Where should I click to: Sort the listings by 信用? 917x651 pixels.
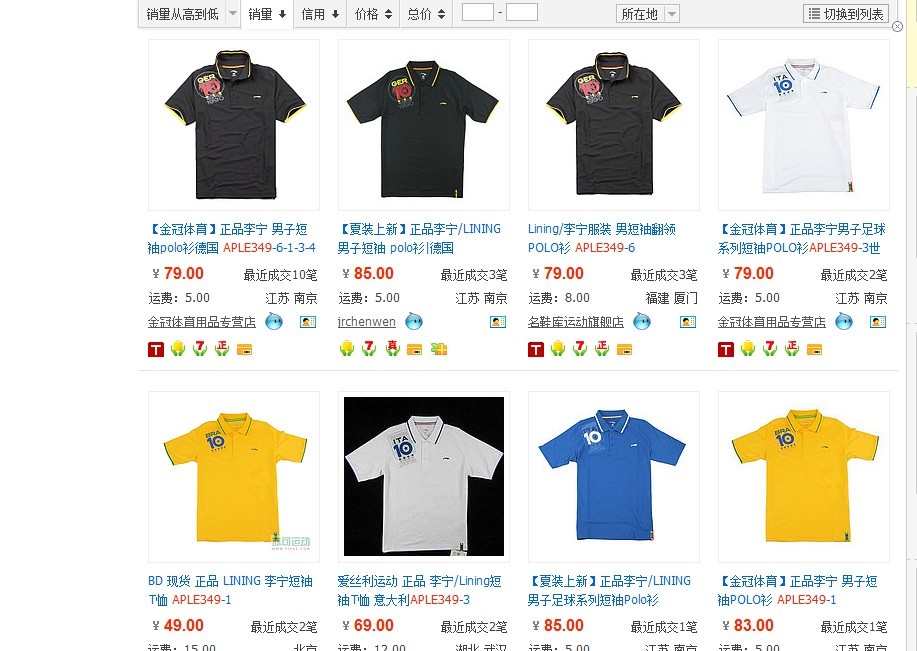coord(321,14)
